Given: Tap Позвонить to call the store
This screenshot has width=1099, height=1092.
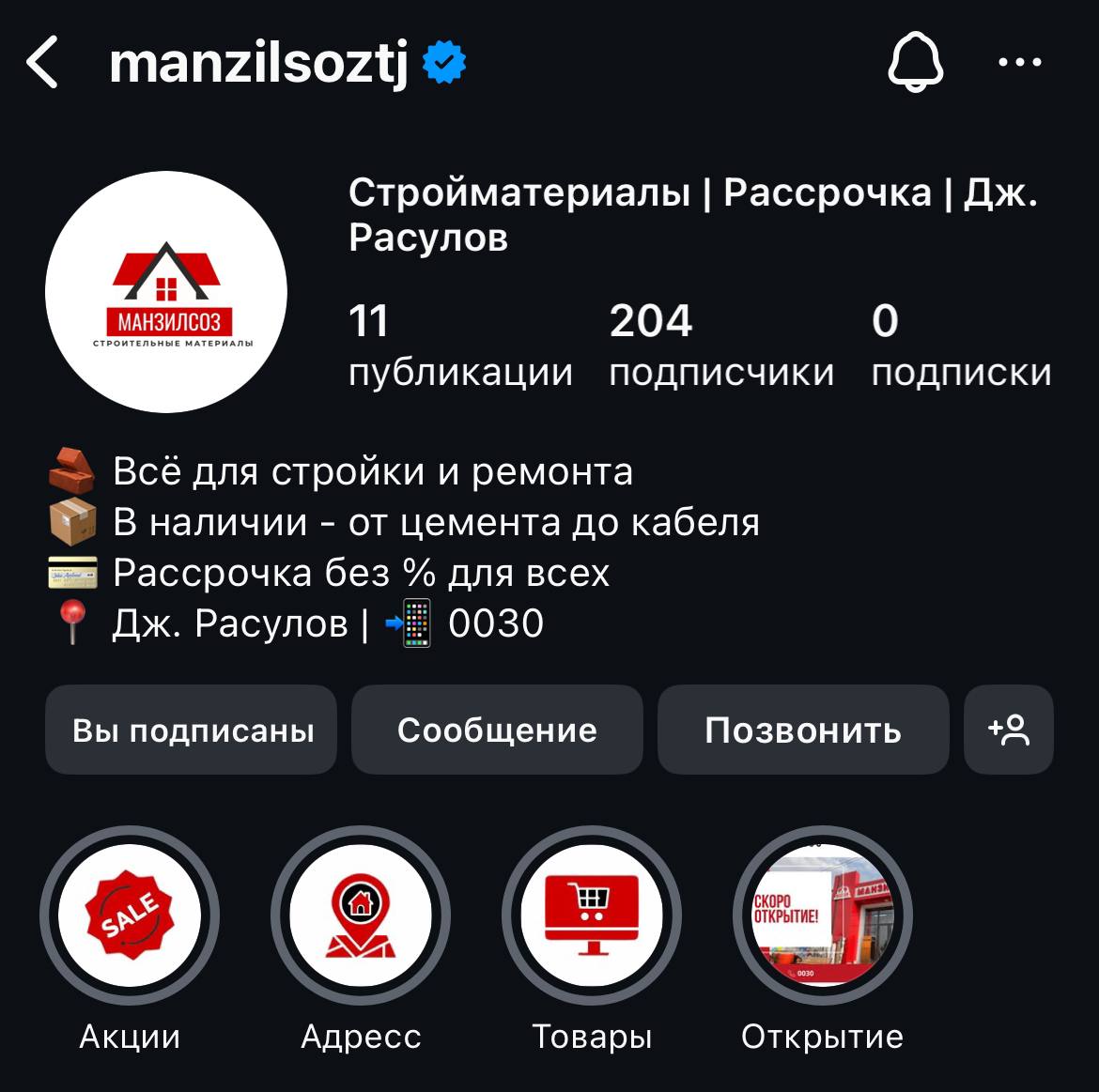Looking at the screenshot, I should (x=803, y=730).
